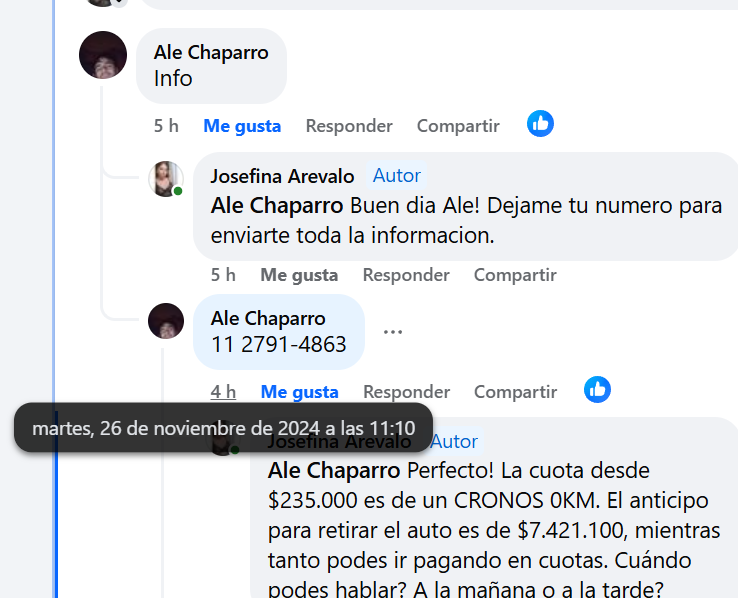The width and height of the screenshot is (738, 598).
Task: Tap Compartir under the phone number comment
Action: point(515,392)
